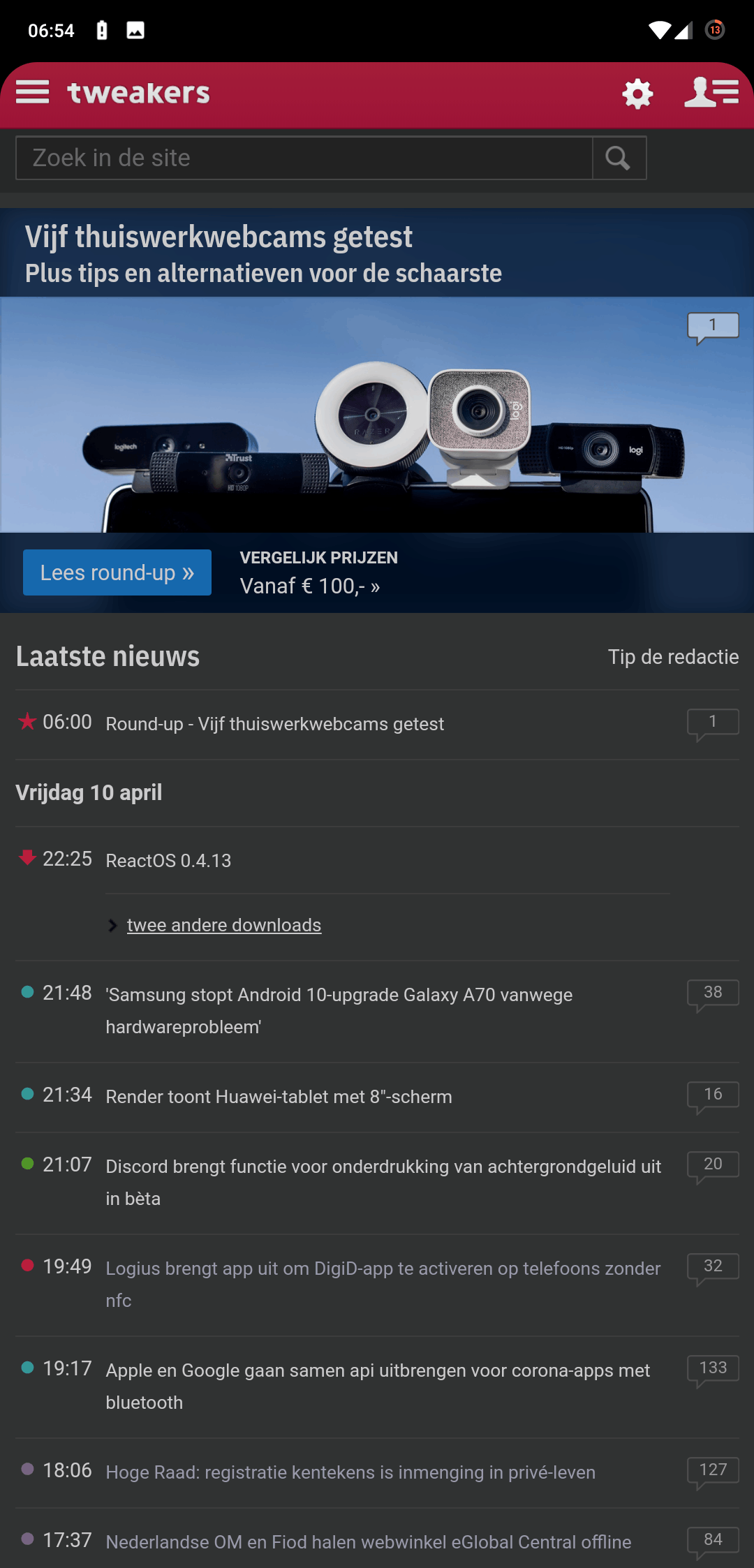Focus the 'Zoek in de site' search field
Screen dimensions: 754x1568
coord(304,158)
